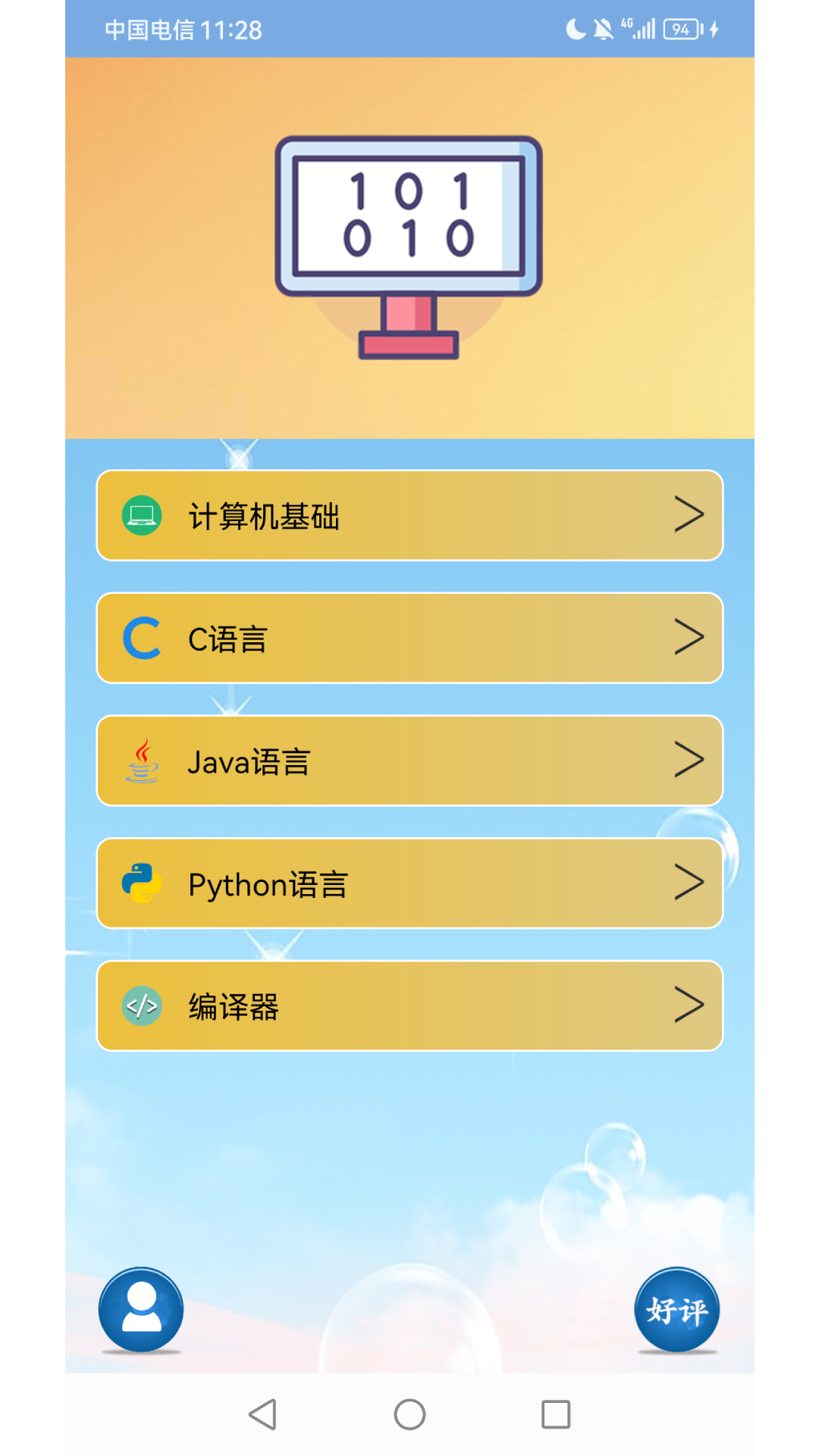
Task: Tap the battery status icon in status bar
Action: click(x=681, y=29)
